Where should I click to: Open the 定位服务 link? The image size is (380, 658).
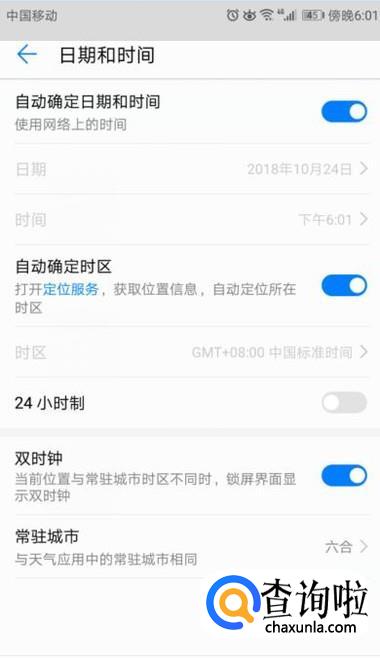coord(70,289)
